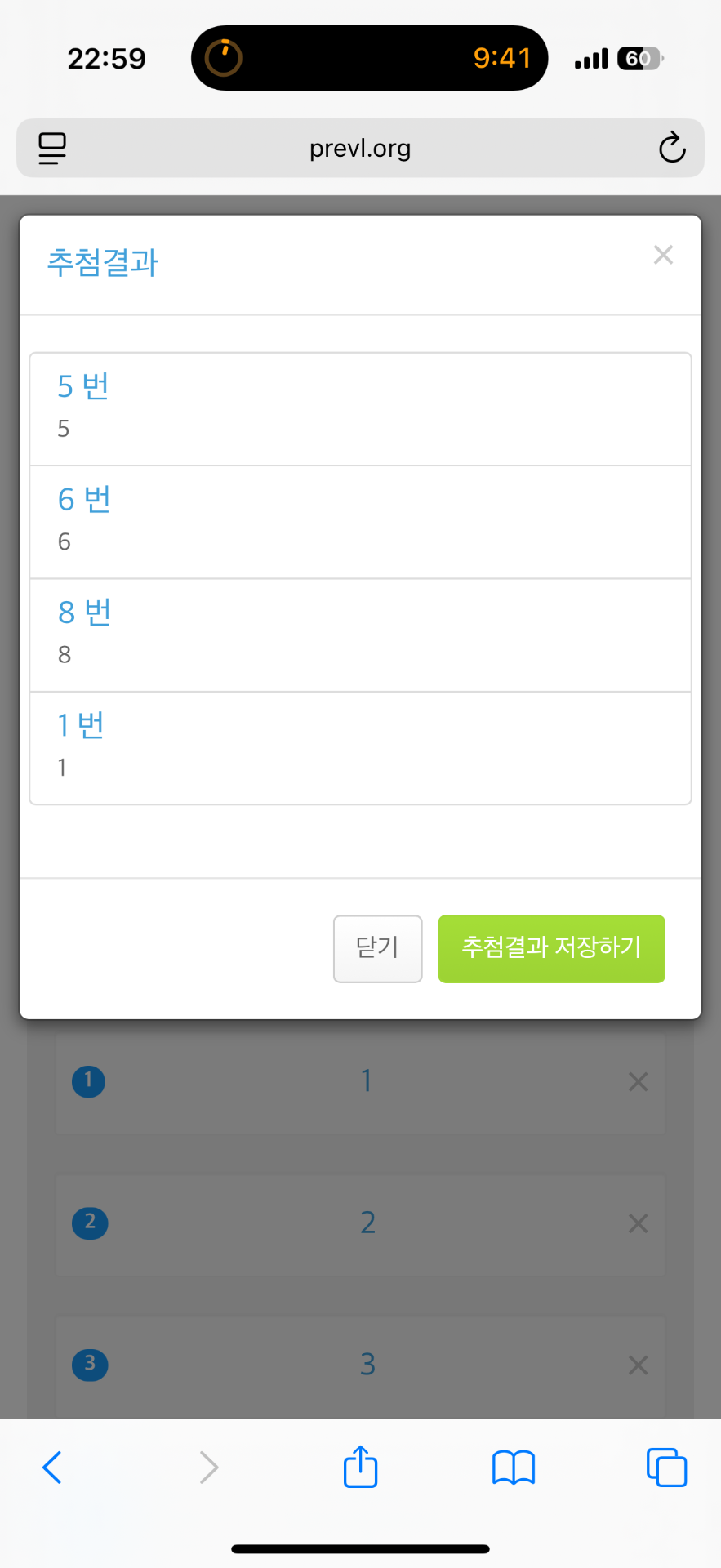Open the page format menu in address bar
Screen dimensions: 721x1568
(52, 149)
